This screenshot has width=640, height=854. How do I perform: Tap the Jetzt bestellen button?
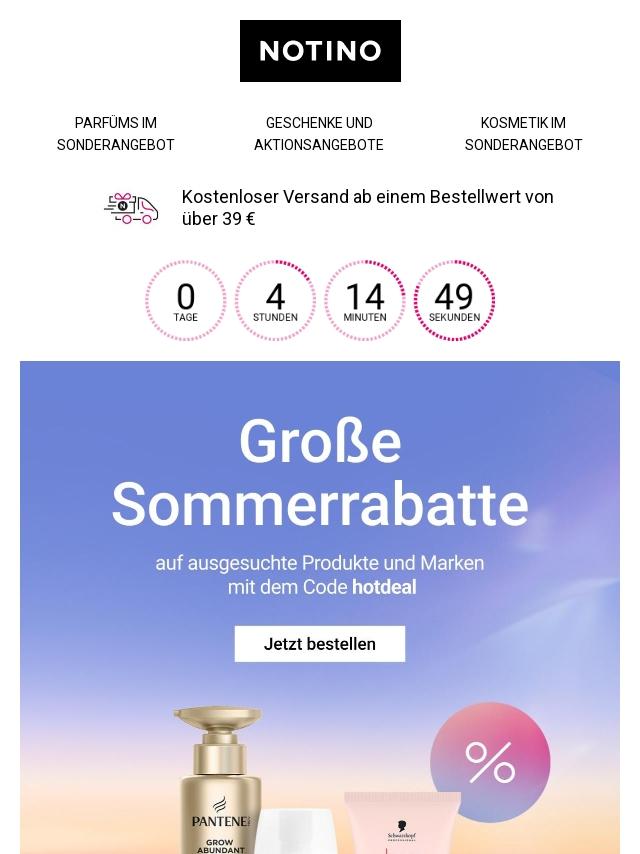[320, 644]
